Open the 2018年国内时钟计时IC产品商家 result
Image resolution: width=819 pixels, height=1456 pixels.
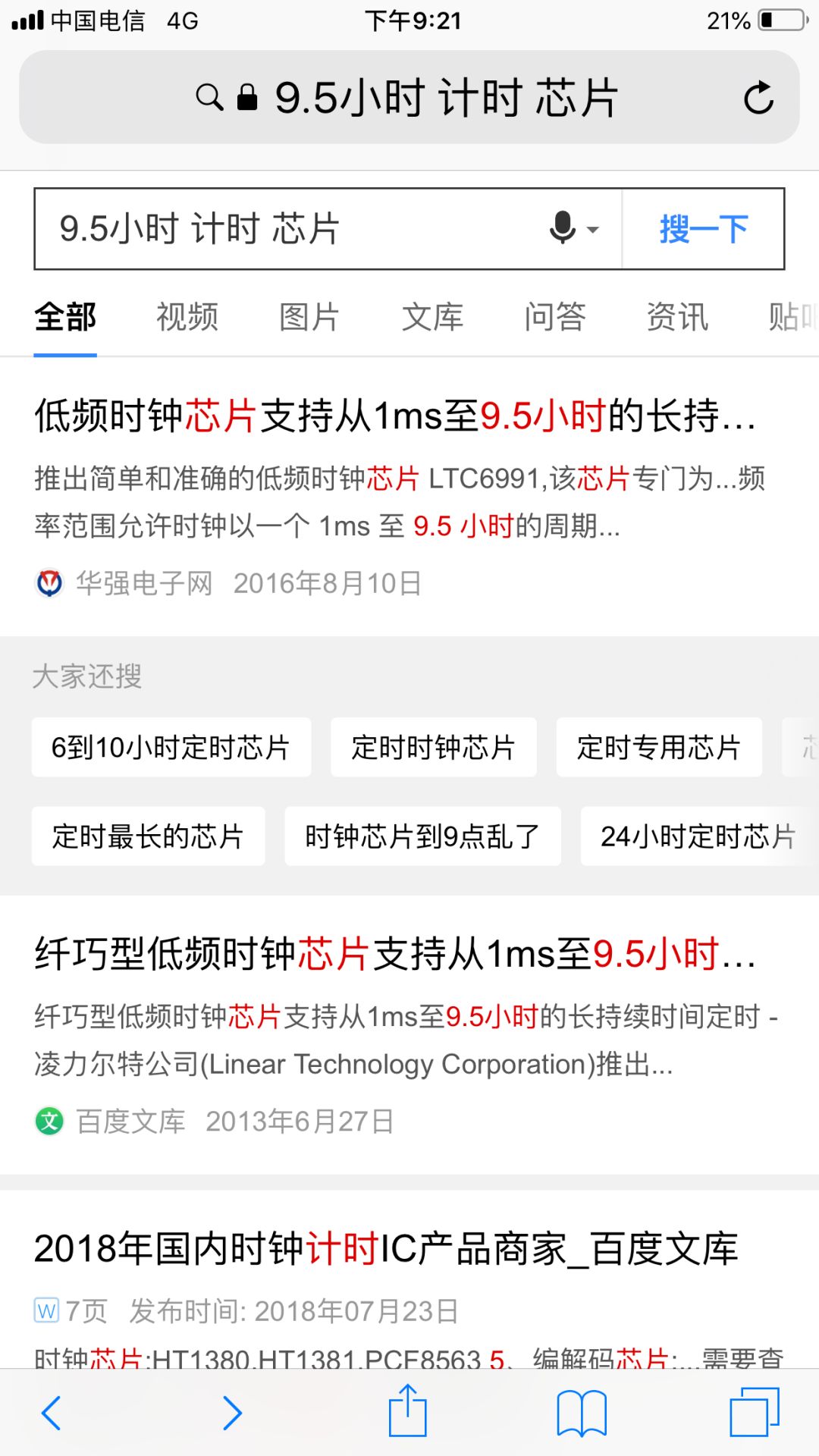(x=387, y=1249)
